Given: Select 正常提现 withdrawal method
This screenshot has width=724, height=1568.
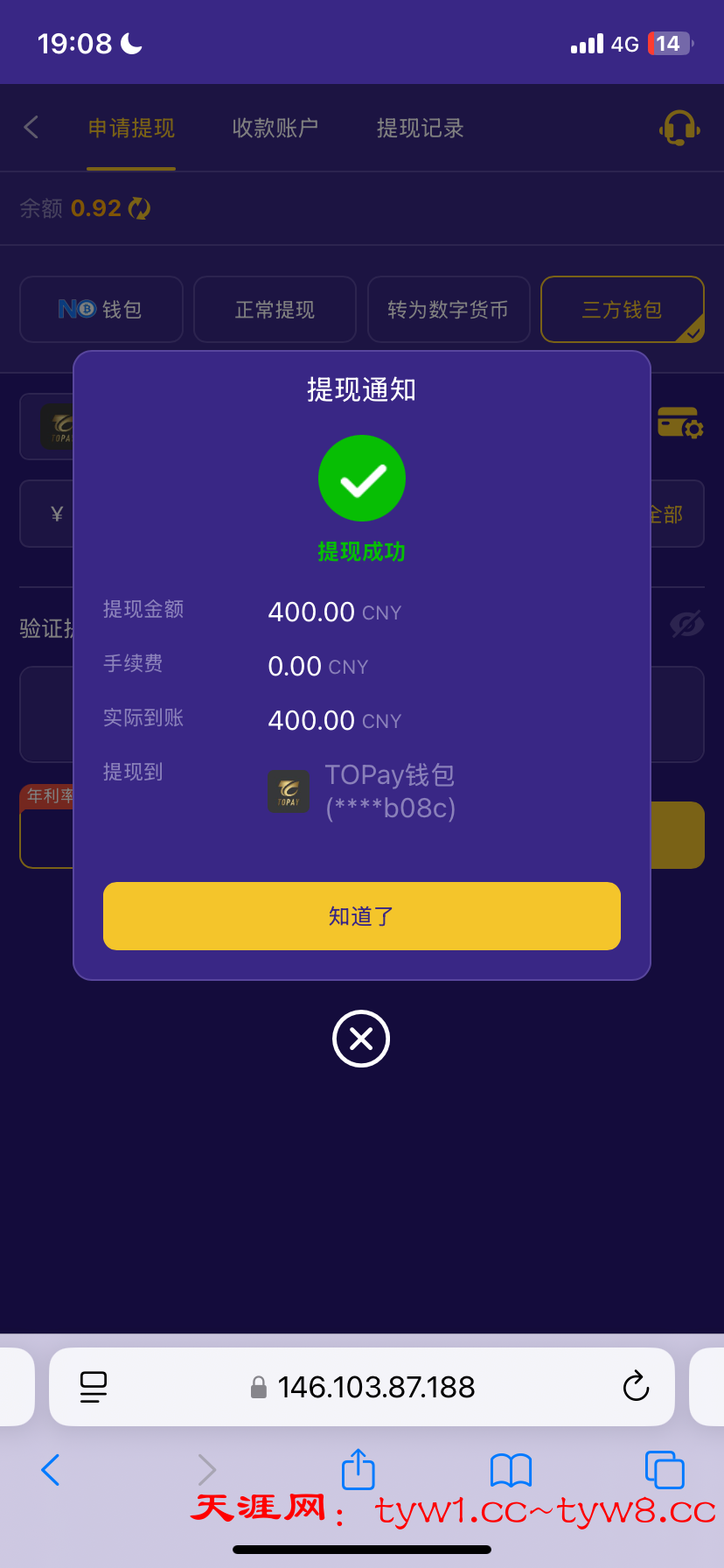Looking at the screenshot, I should tap(275, 310).
